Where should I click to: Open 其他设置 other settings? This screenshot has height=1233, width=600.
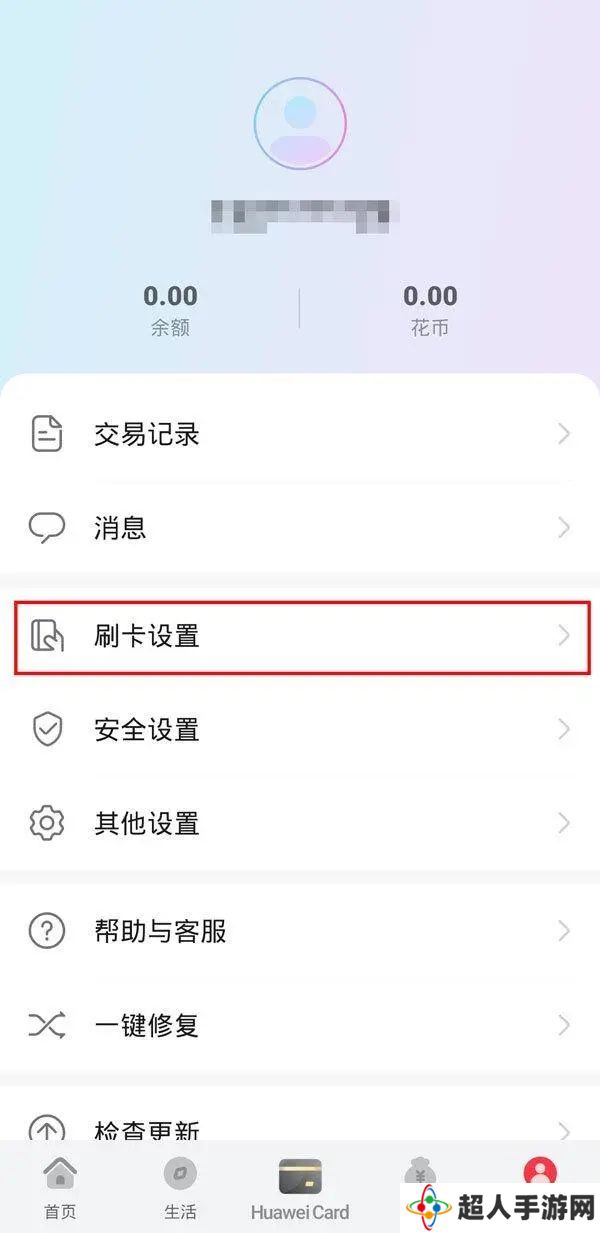(300, 823)
